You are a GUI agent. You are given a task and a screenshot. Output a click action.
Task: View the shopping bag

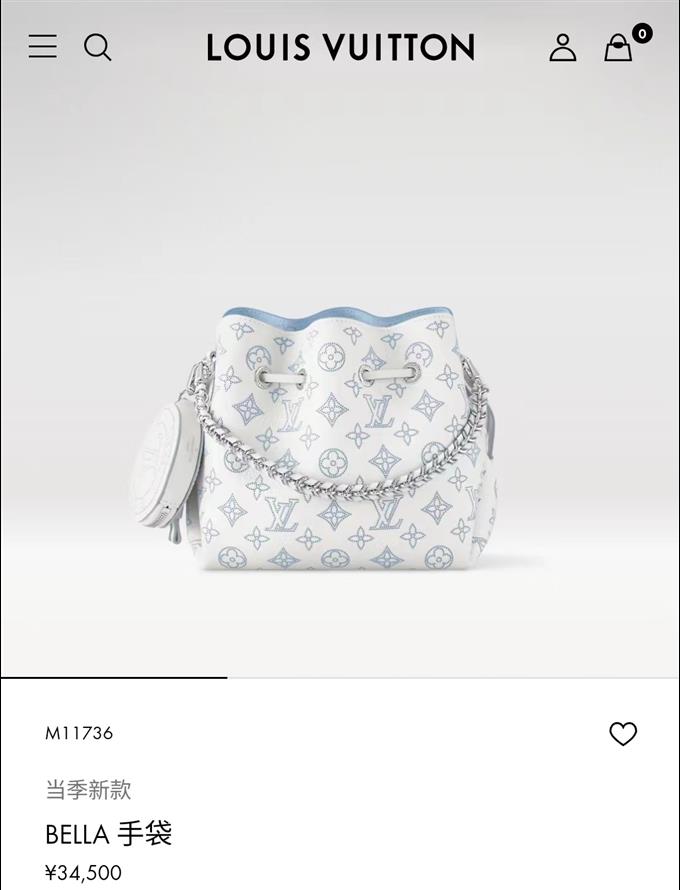pyautogui.click(x=619, y=47)
